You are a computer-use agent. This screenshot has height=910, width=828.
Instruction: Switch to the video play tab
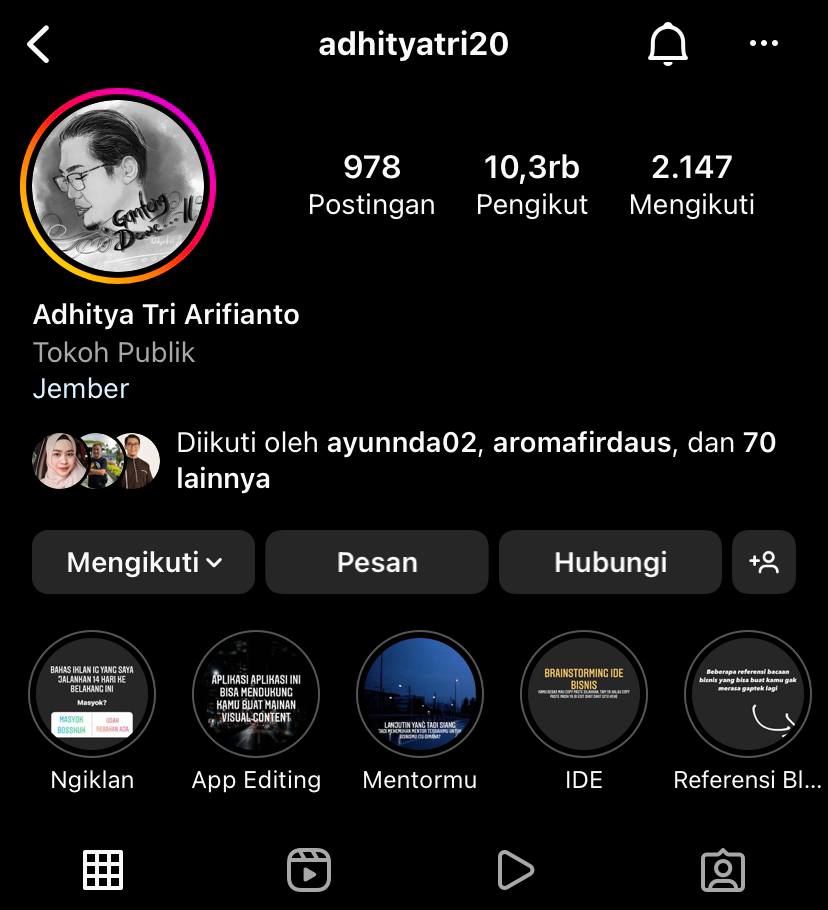[515, 870]
